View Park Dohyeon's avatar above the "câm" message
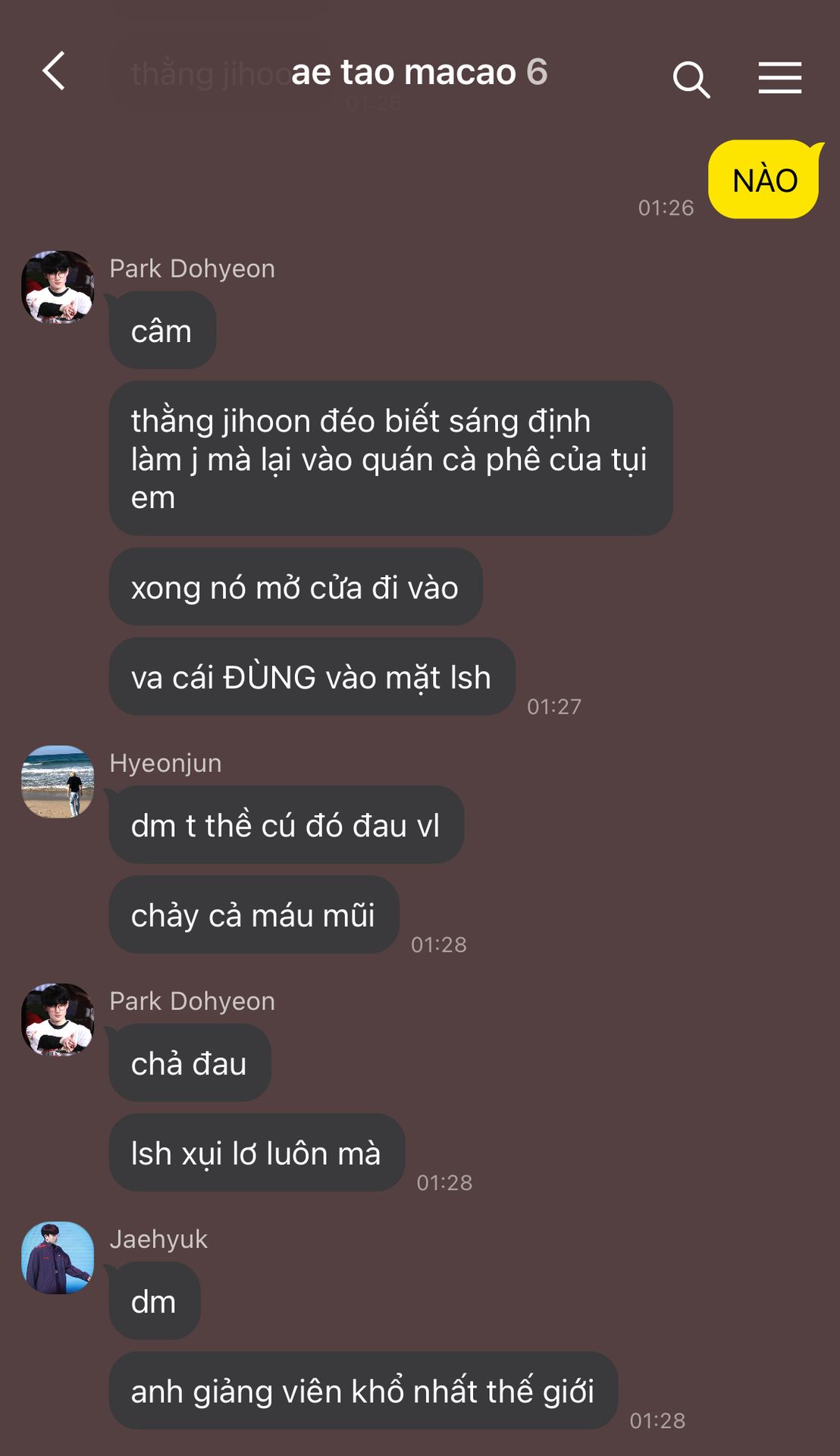840x1456 pixels. pyautogui.click(x=58, y=287)
